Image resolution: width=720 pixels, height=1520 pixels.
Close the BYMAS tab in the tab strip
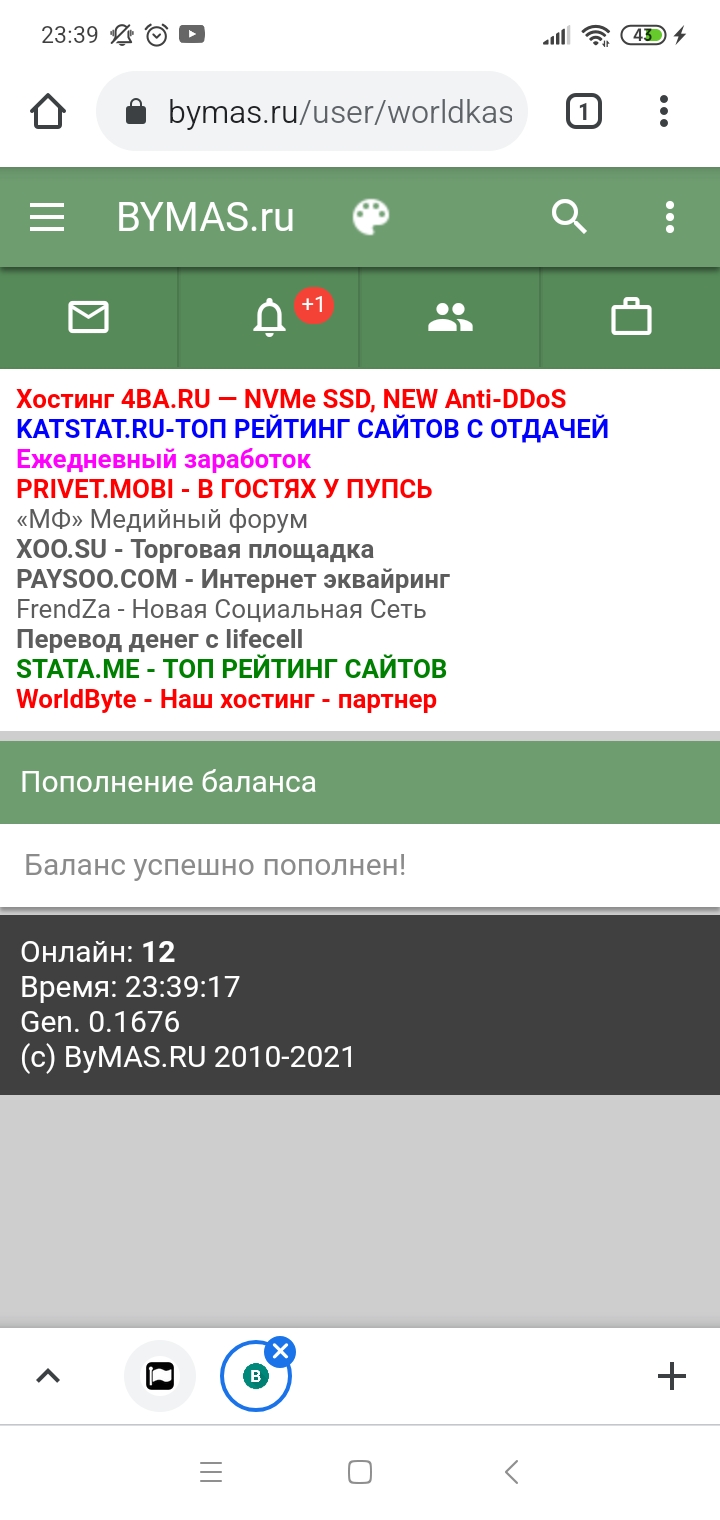(x=281, y=1353)
